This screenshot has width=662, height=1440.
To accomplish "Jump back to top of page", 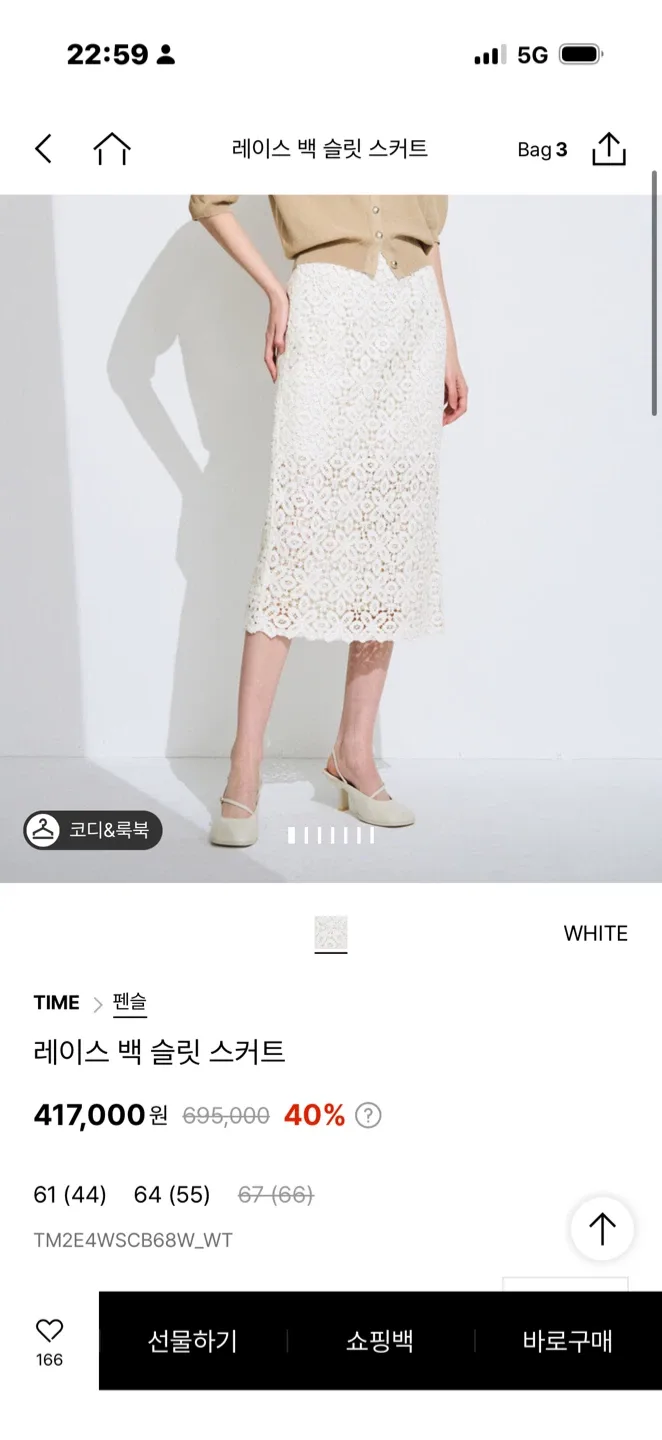I will pos(601,1229).
